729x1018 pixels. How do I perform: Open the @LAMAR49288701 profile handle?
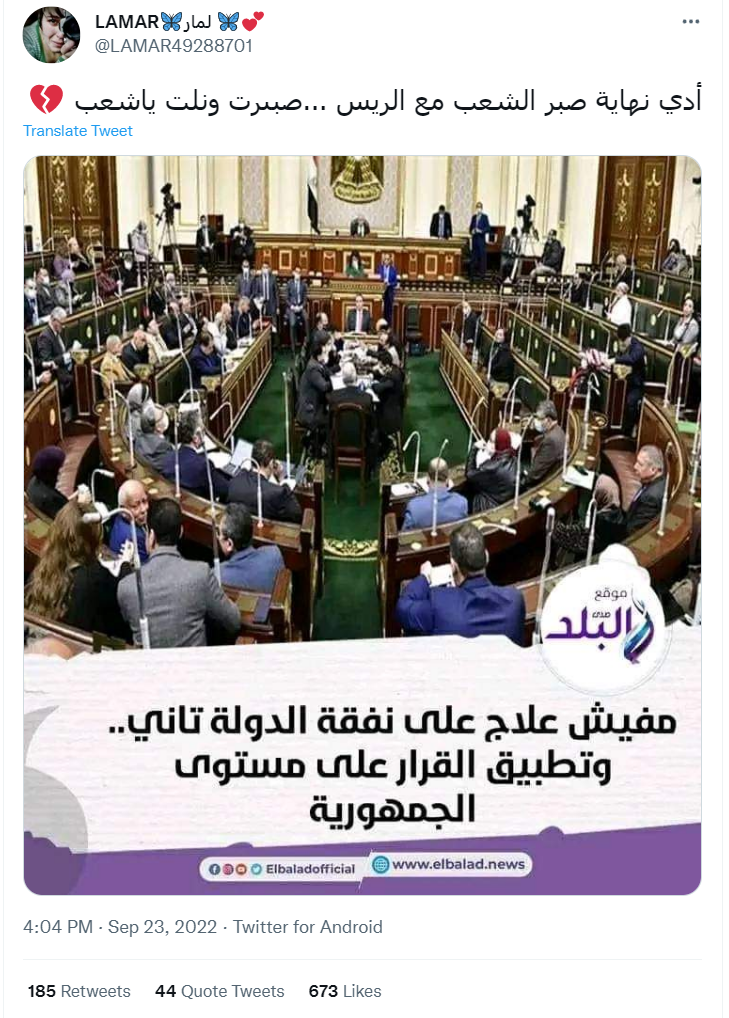tap(174, 45)
